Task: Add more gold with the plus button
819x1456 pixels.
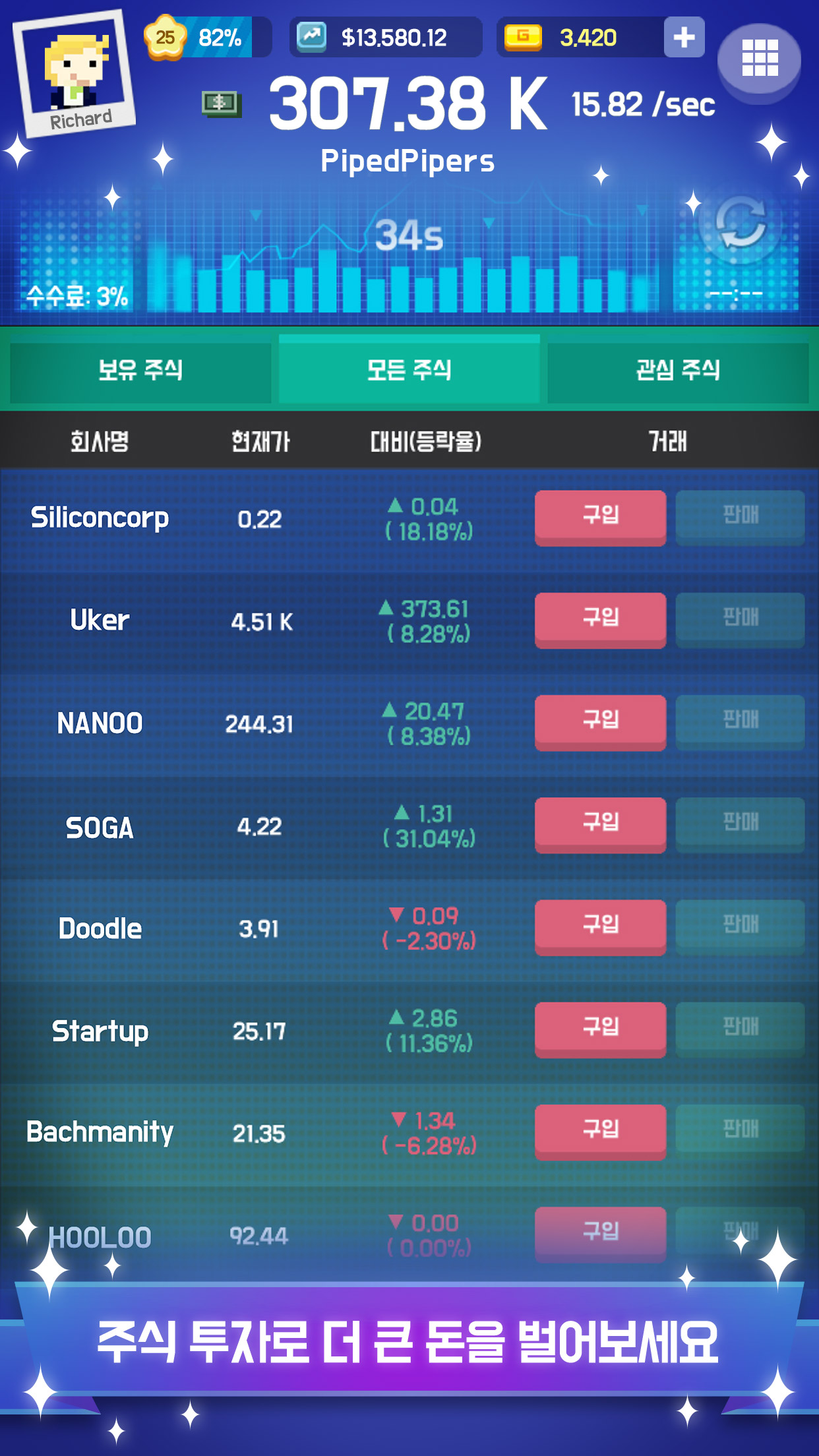Action: [684, 37]
